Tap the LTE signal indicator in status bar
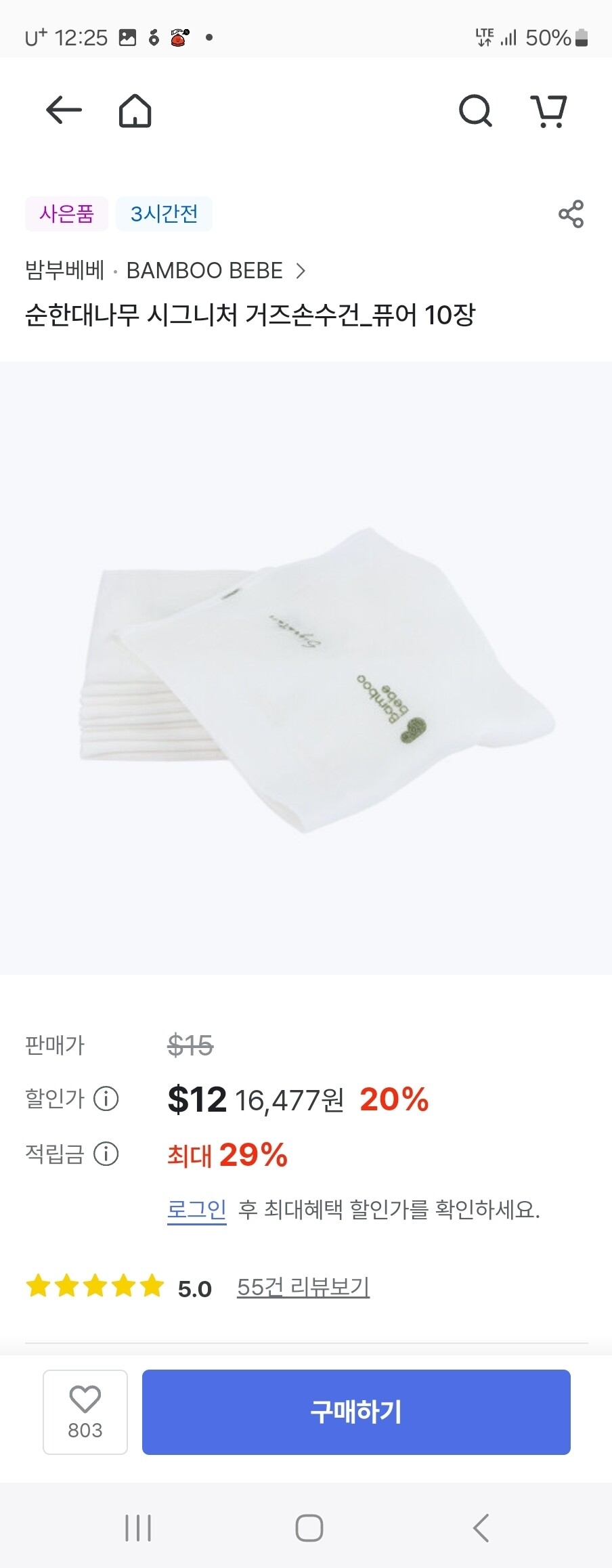 485,37
